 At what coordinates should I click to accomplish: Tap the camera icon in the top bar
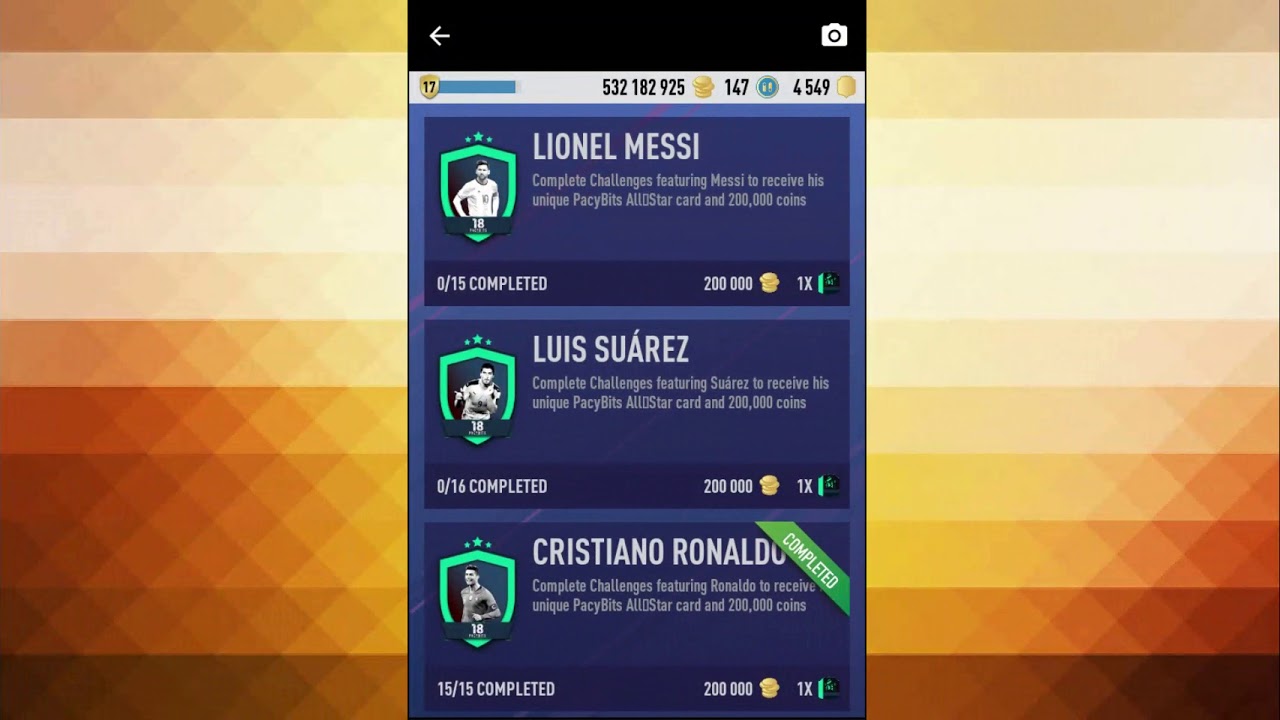(x=834, y=36)
